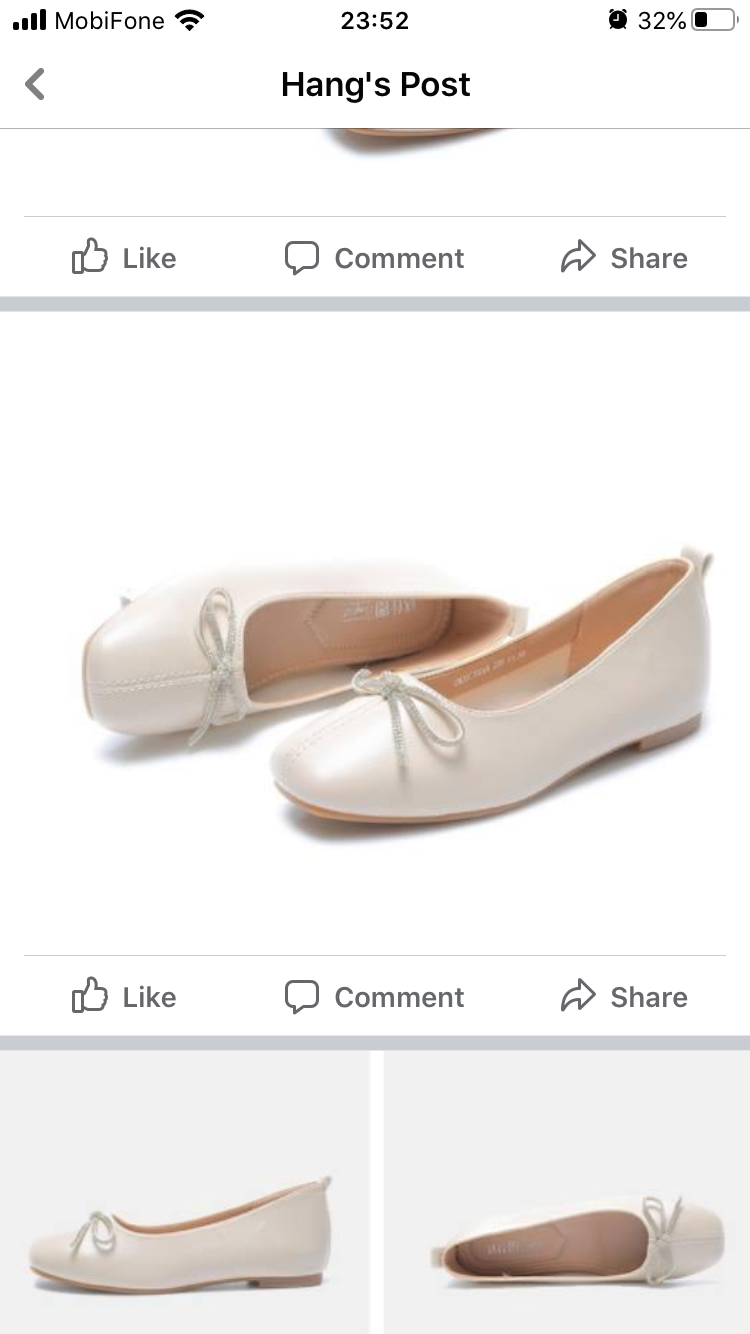Like the partially visible top photo
750x1334 pixels.
(124, 258)
